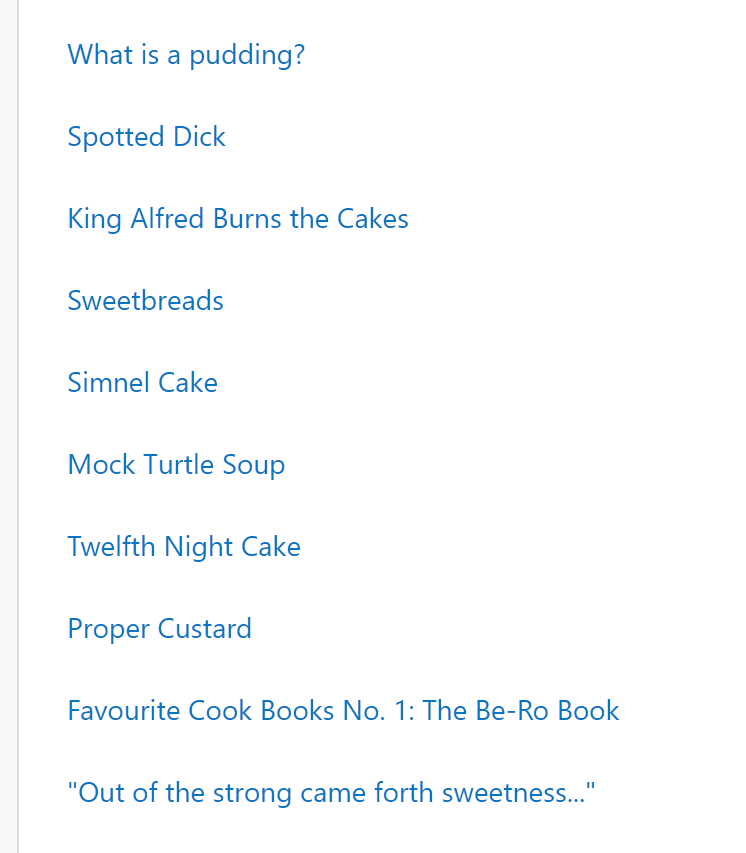746x853 pixels.
Task: Select the Simnel Cake link
Action: (142, 383)
